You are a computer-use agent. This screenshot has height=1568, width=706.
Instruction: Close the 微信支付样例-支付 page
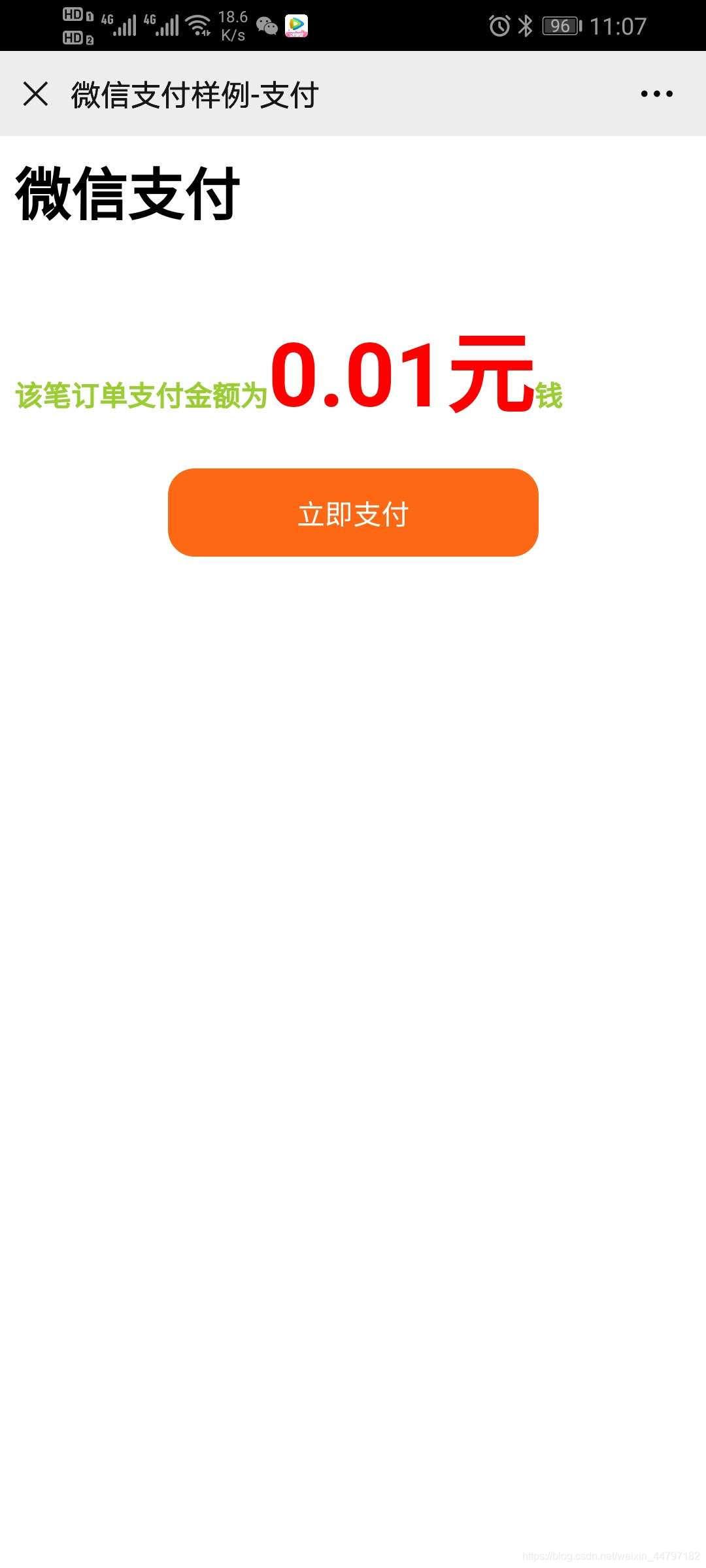coord(35,94)
